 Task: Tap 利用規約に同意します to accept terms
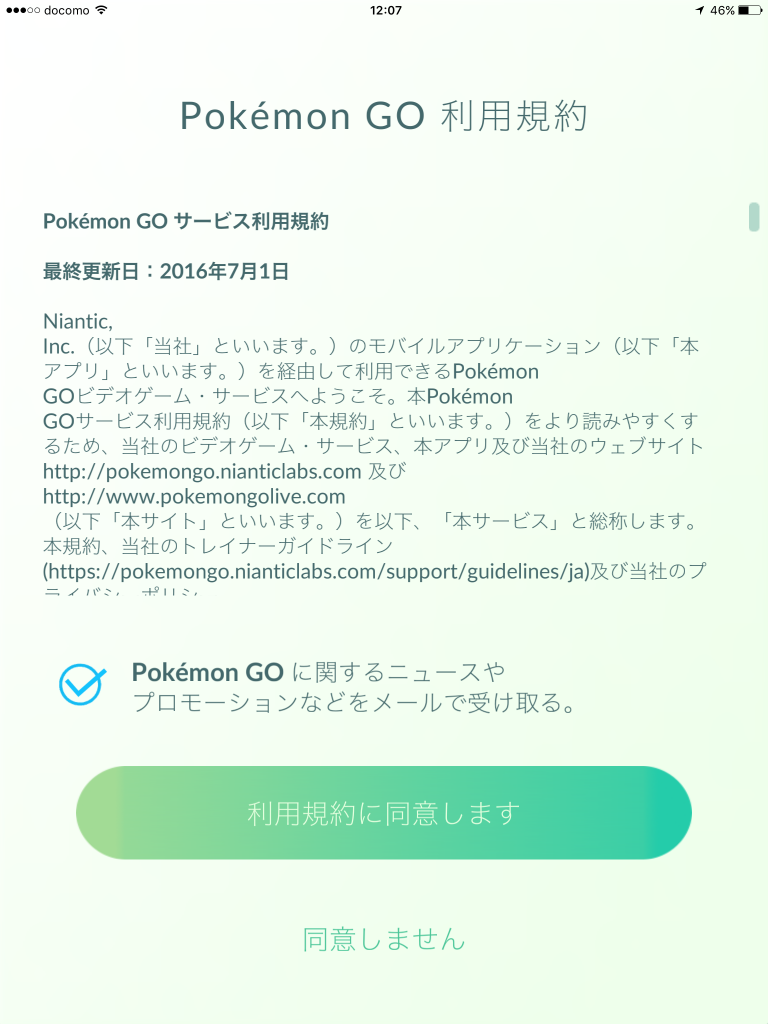click(384, 813)
